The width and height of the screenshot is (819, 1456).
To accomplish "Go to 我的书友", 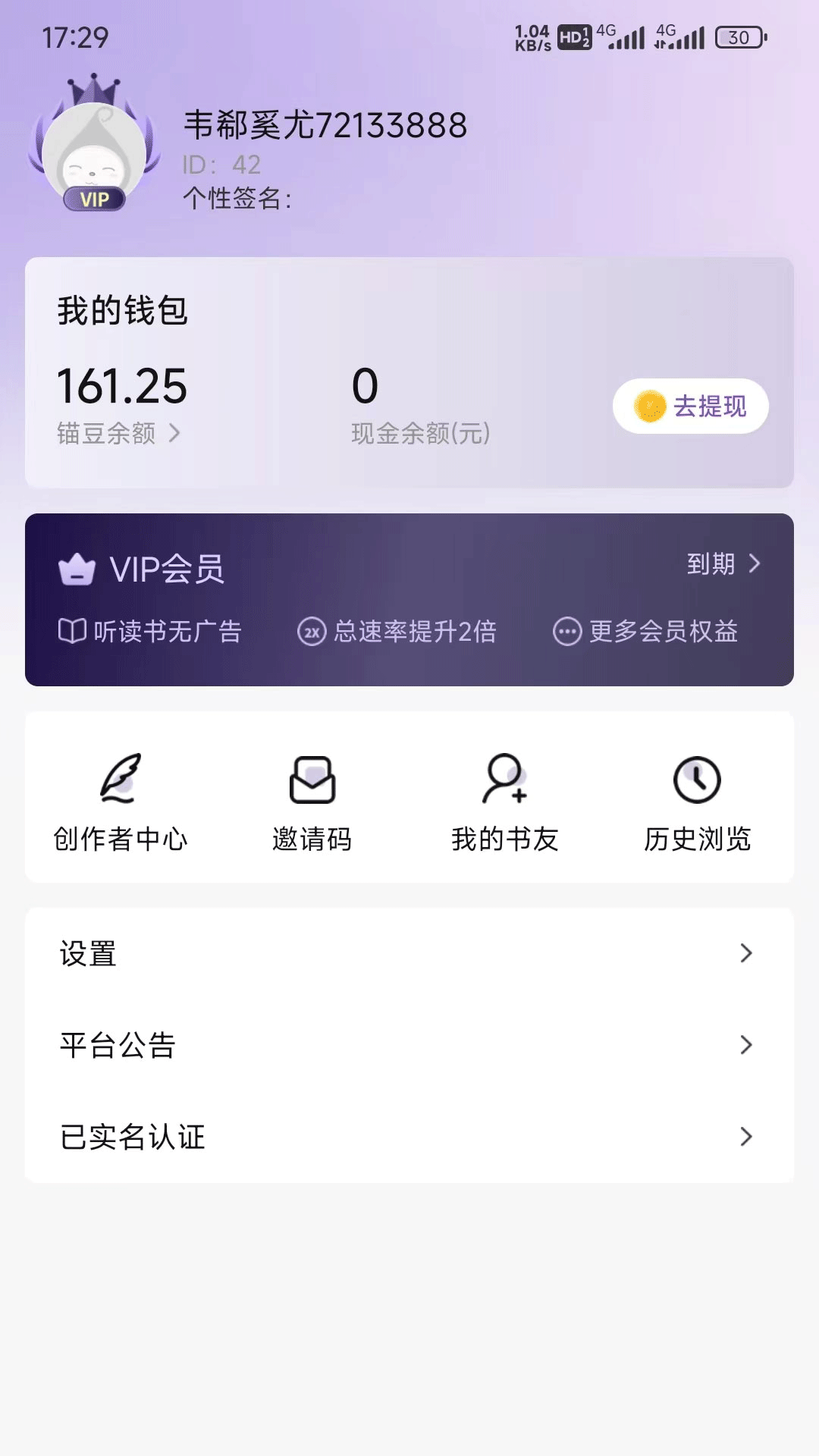I will click(505, 801).
